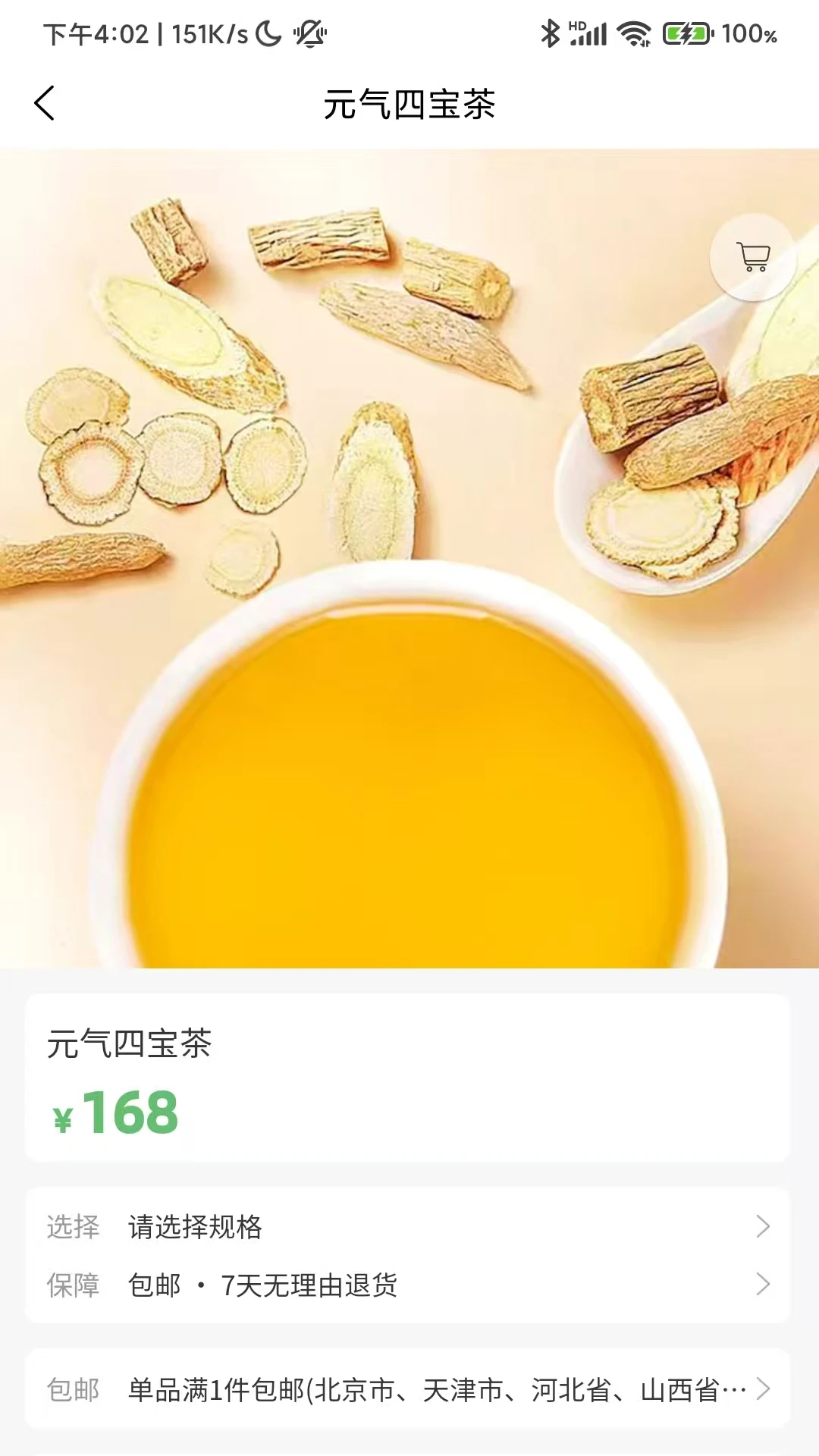Viewport: 819px width, 1456px height.
Task: Open 请选择规格 specification selector
Action: [408, 1226]
